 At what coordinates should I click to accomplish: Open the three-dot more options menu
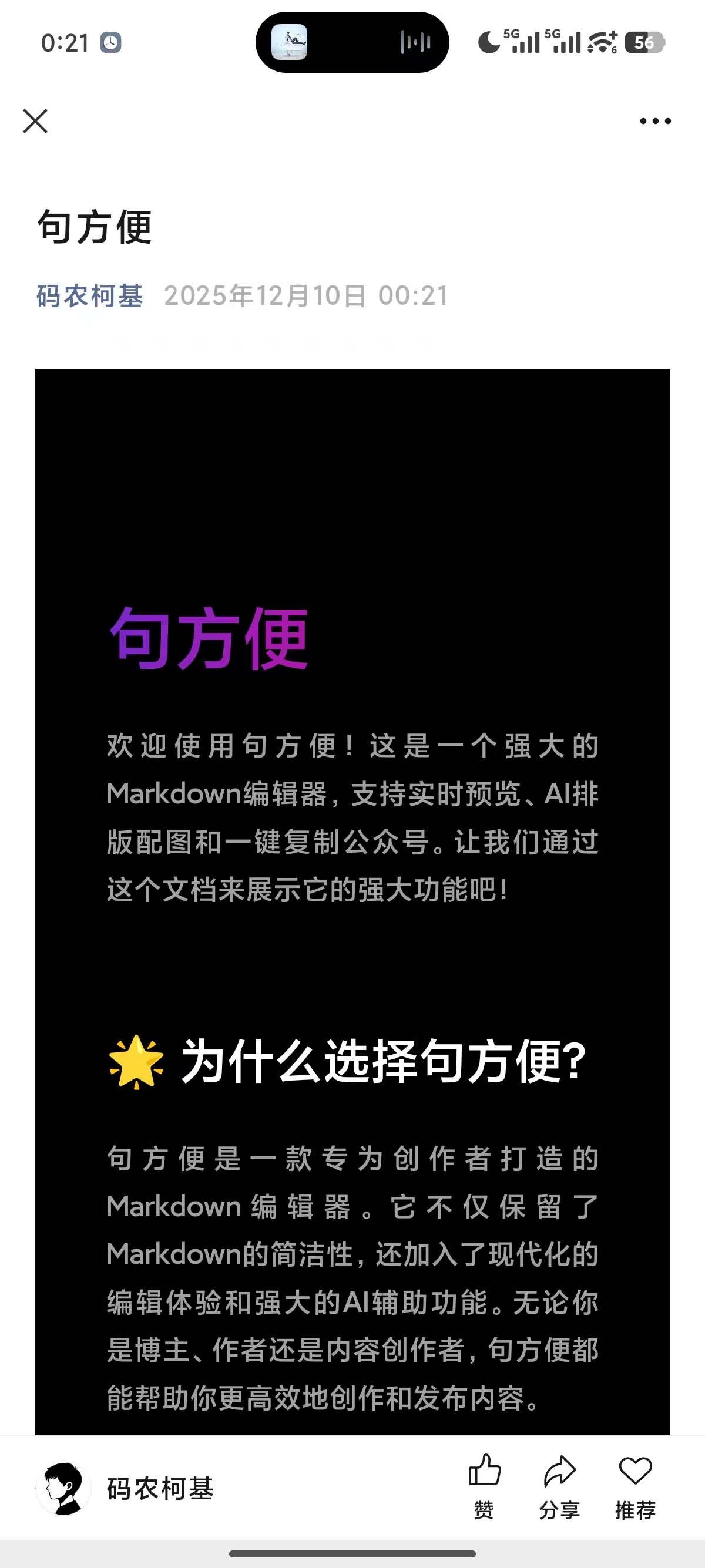(653, 121)
